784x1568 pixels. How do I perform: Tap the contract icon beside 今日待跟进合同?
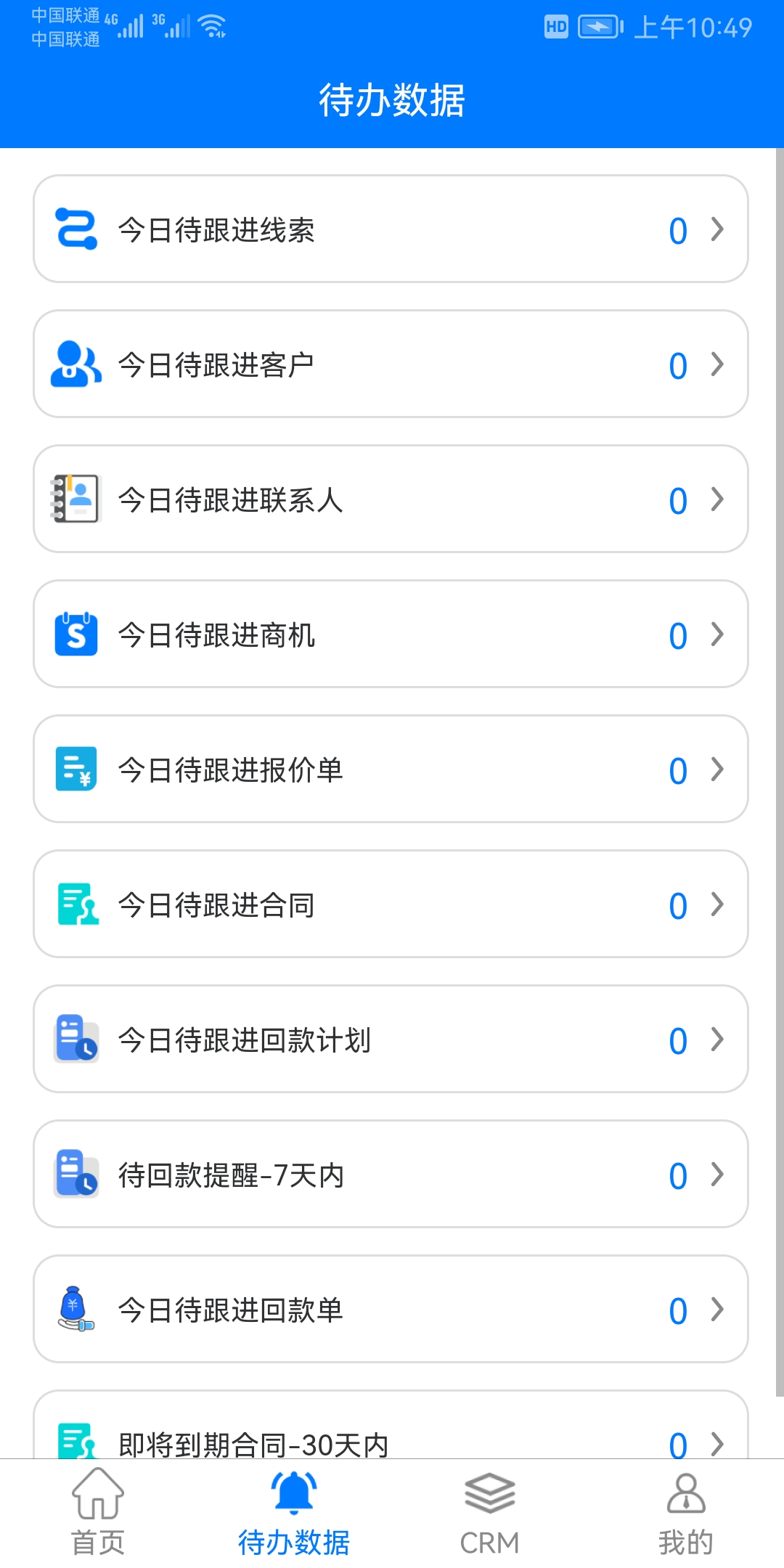click(x=75, y=905)
